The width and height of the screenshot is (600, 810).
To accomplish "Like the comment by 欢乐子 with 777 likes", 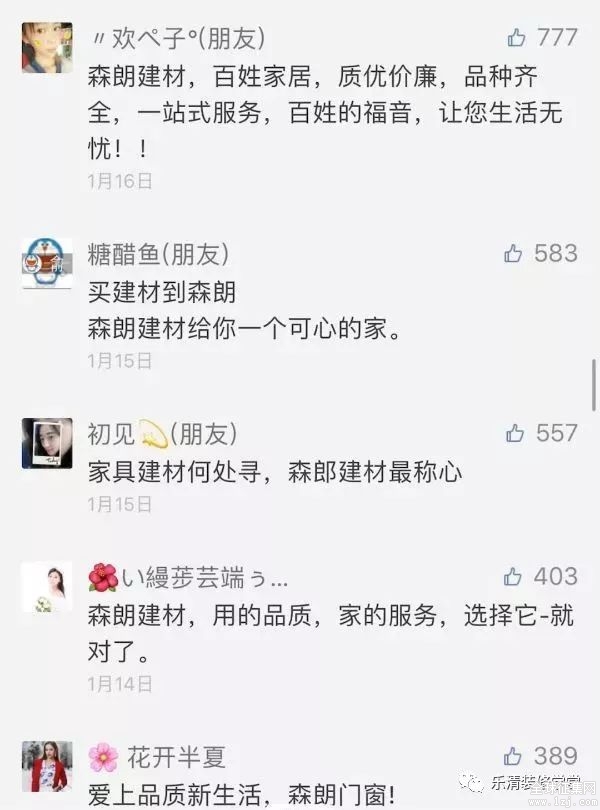I will pyautogui.click(x=516, y=38).
